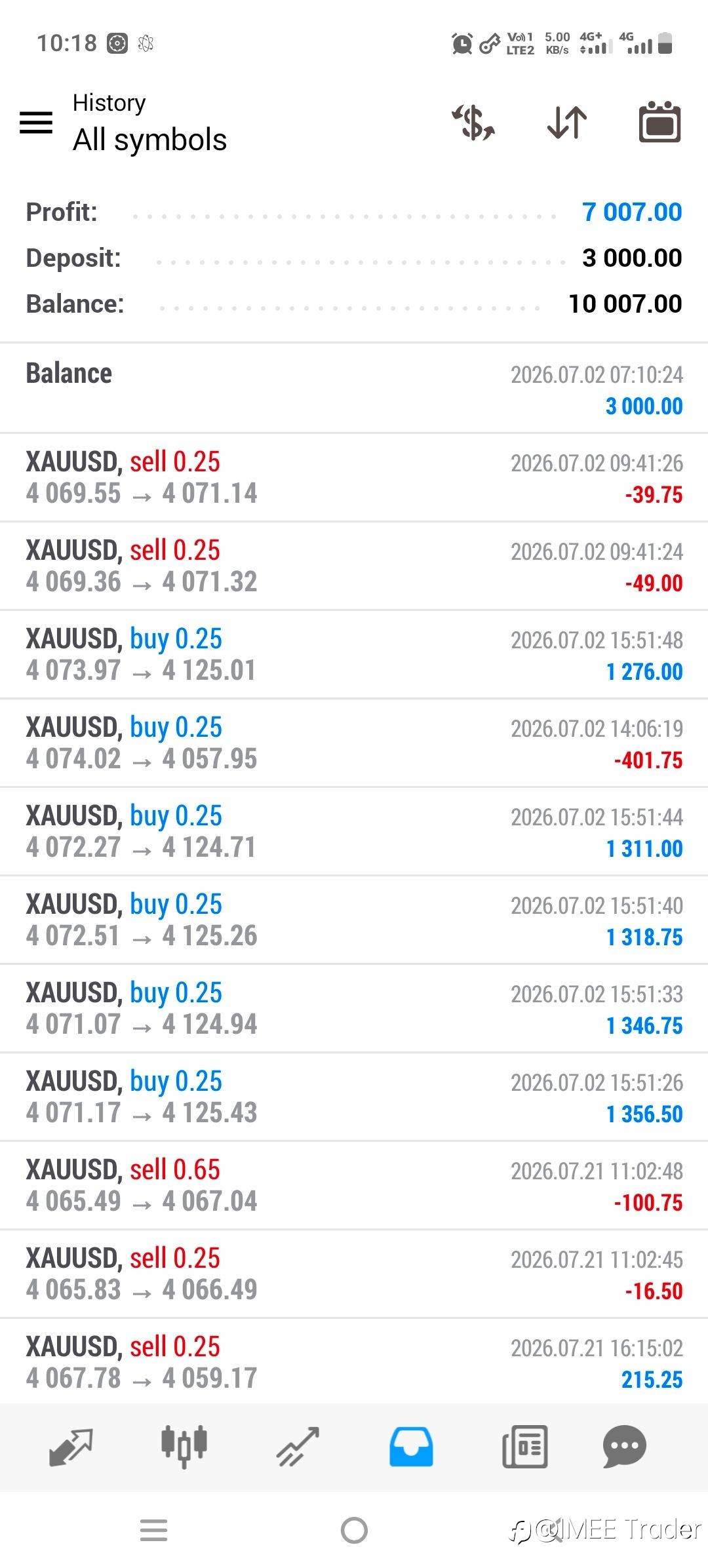Image resolution: width=708 pixels, height=1568 pixels.
Task: Tap the dollar symbol filter icon
Action: tap(473, 123)
